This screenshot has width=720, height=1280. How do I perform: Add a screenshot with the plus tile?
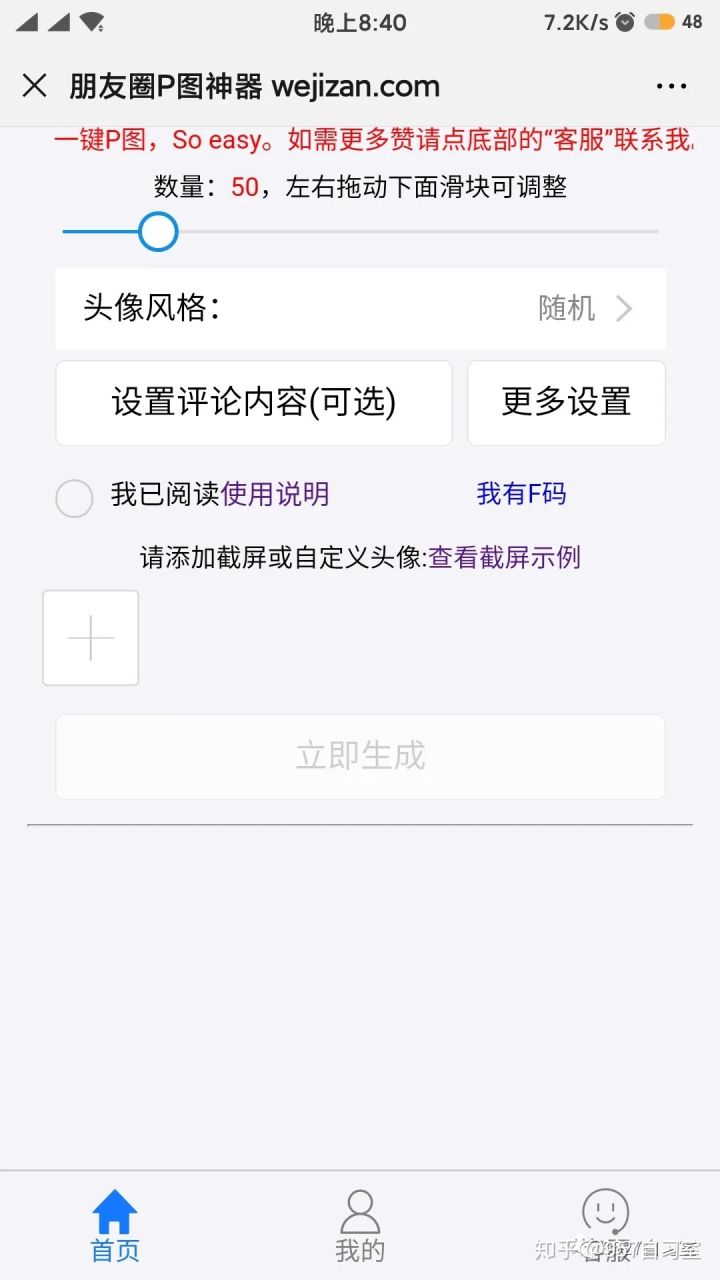click(91, 638)
